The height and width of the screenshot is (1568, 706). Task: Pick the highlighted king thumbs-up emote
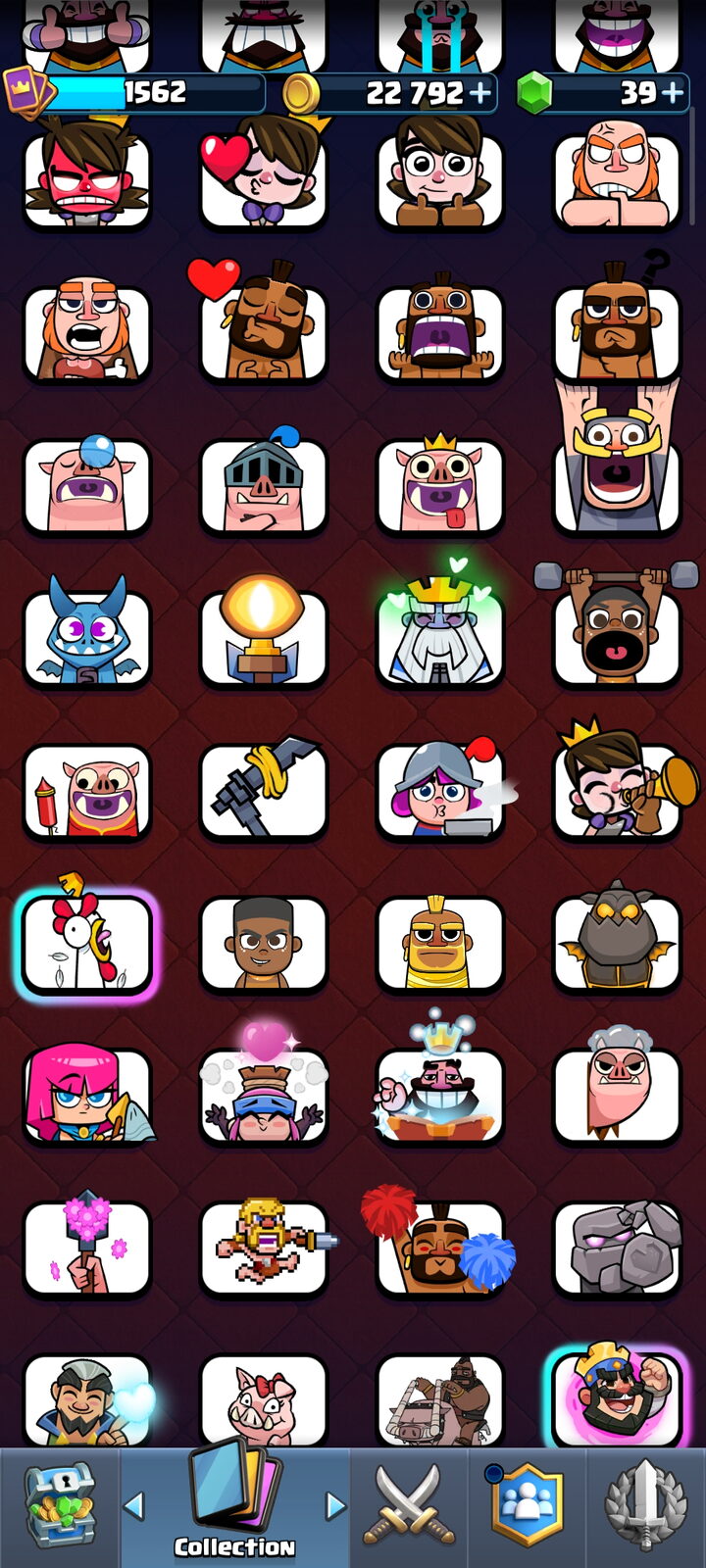point(617,1396)
